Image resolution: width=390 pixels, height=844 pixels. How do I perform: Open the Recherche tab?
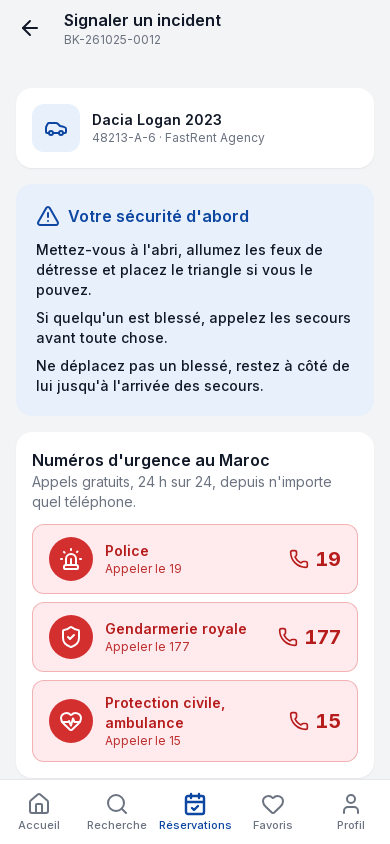117,812
